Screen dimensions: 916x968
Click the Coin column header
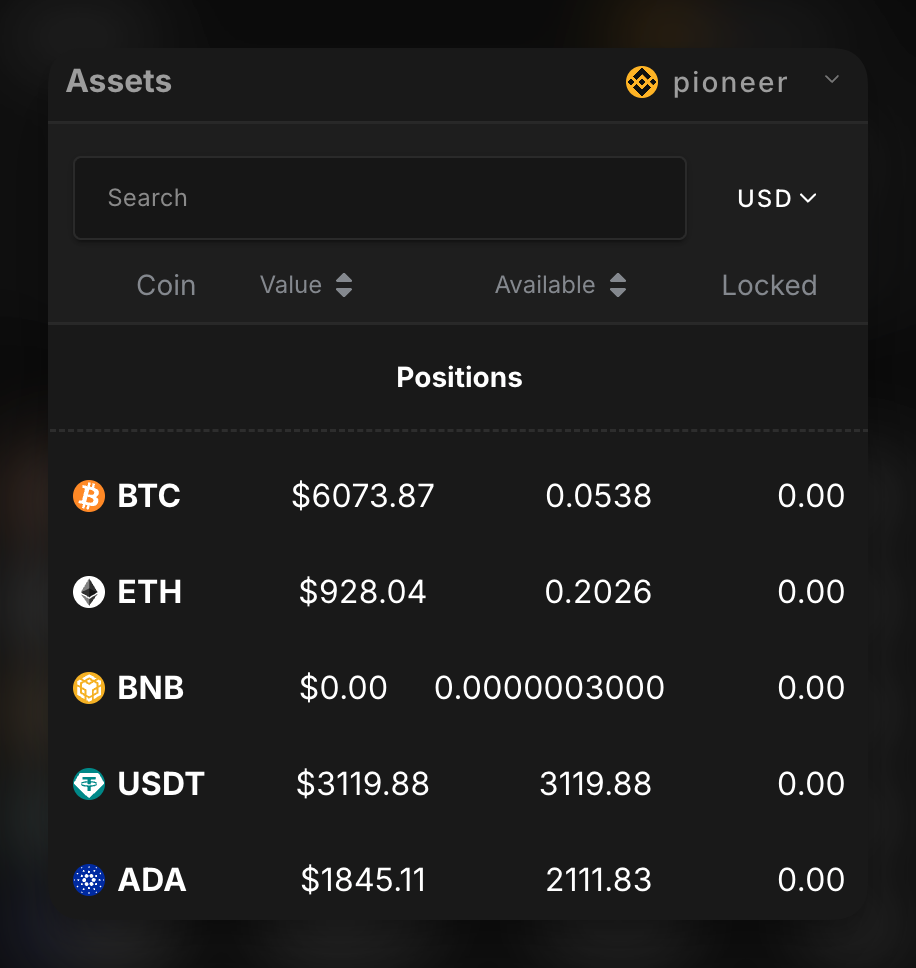[166, 285]
